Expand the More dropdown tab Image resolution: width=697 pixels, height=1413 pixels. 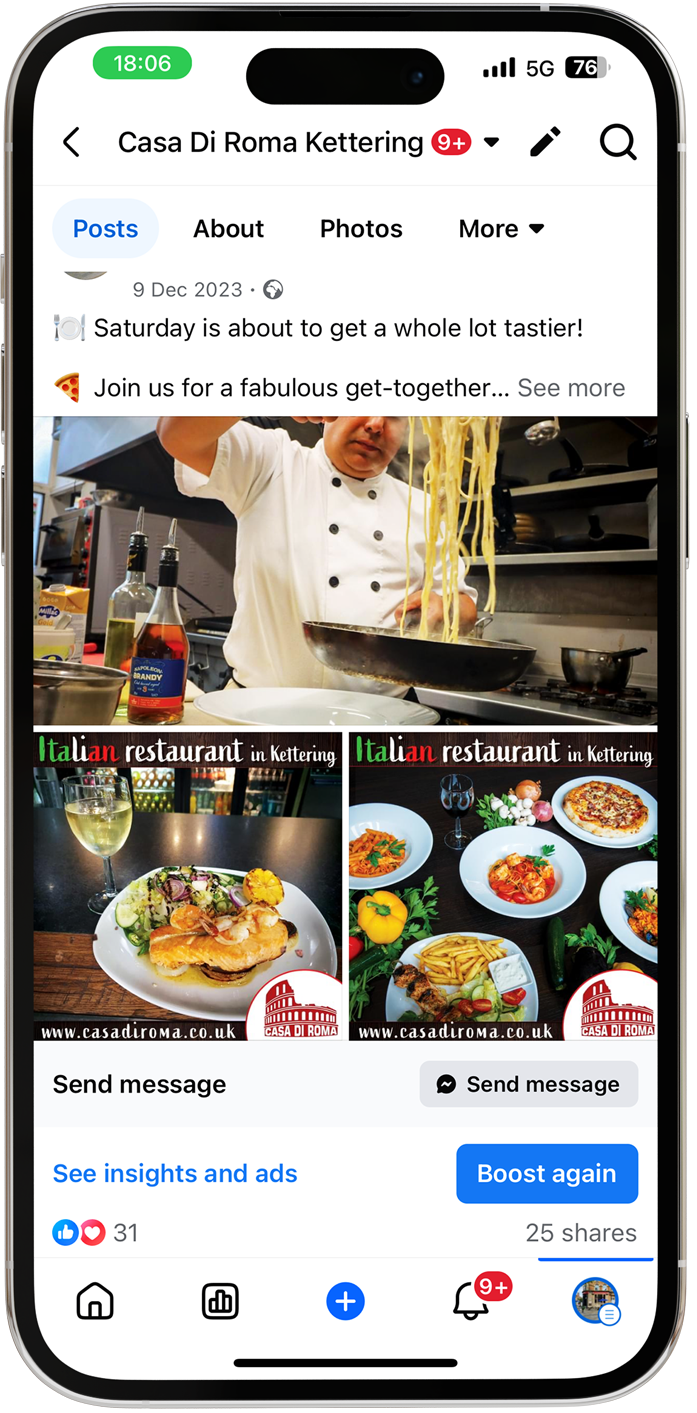point(501,229)
